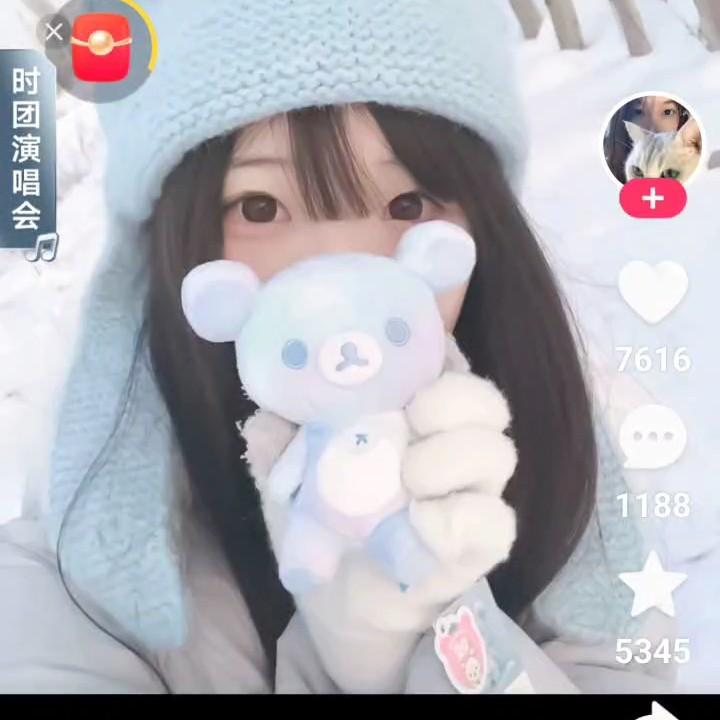This screenshot has height=720, width=720.
Task: Favorite this video with the star
Action: 653,584
